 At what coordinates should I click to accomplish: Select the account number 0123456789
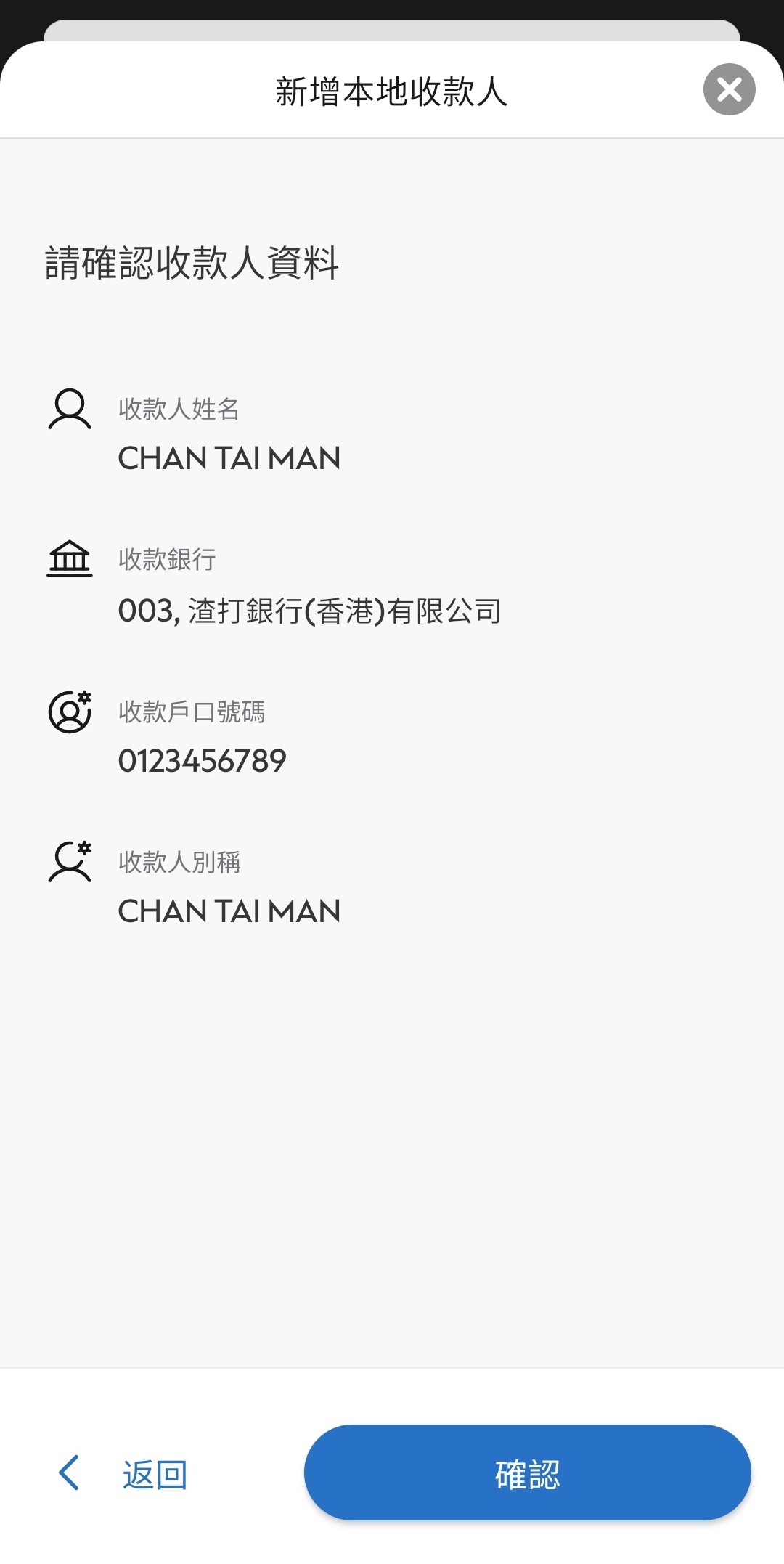click(x=202, y=760)
